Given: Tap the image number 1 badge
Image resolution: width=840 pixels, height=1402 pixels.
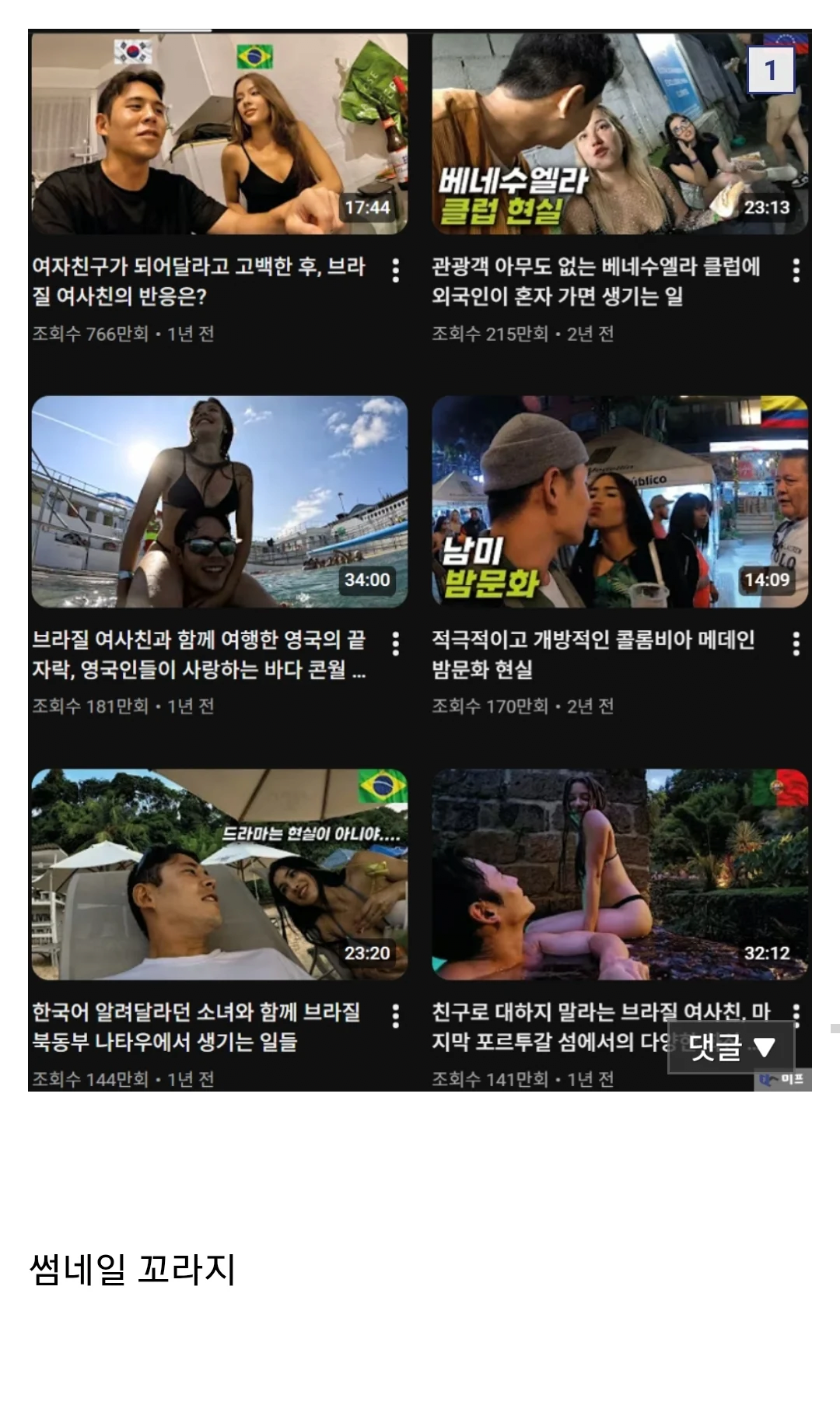Looking at the screenshot, I should point(771,70).
